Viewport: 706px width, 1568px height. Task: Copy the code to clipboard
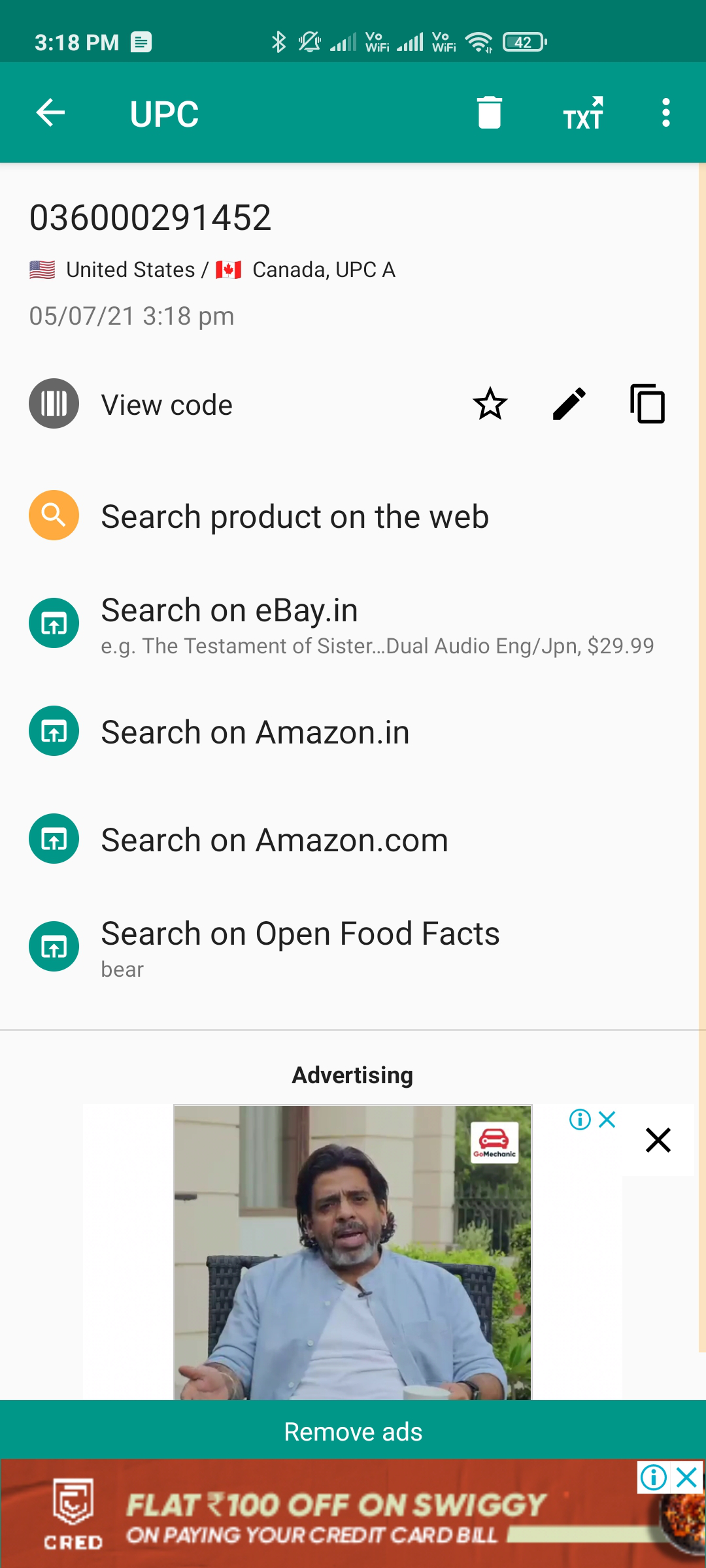[x=647, y=404]
